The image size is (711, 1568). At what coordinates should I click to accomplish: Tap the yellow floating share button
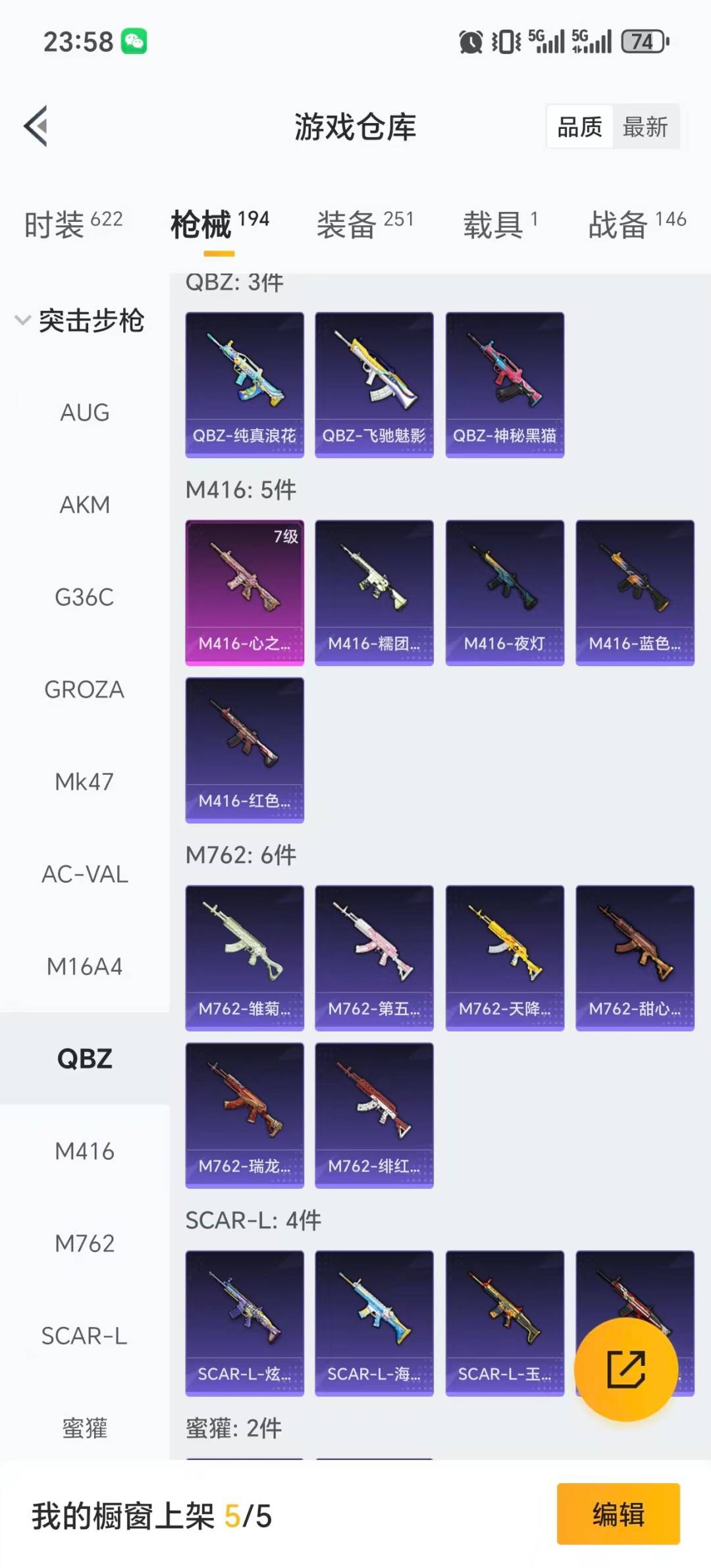(625, 1369)
